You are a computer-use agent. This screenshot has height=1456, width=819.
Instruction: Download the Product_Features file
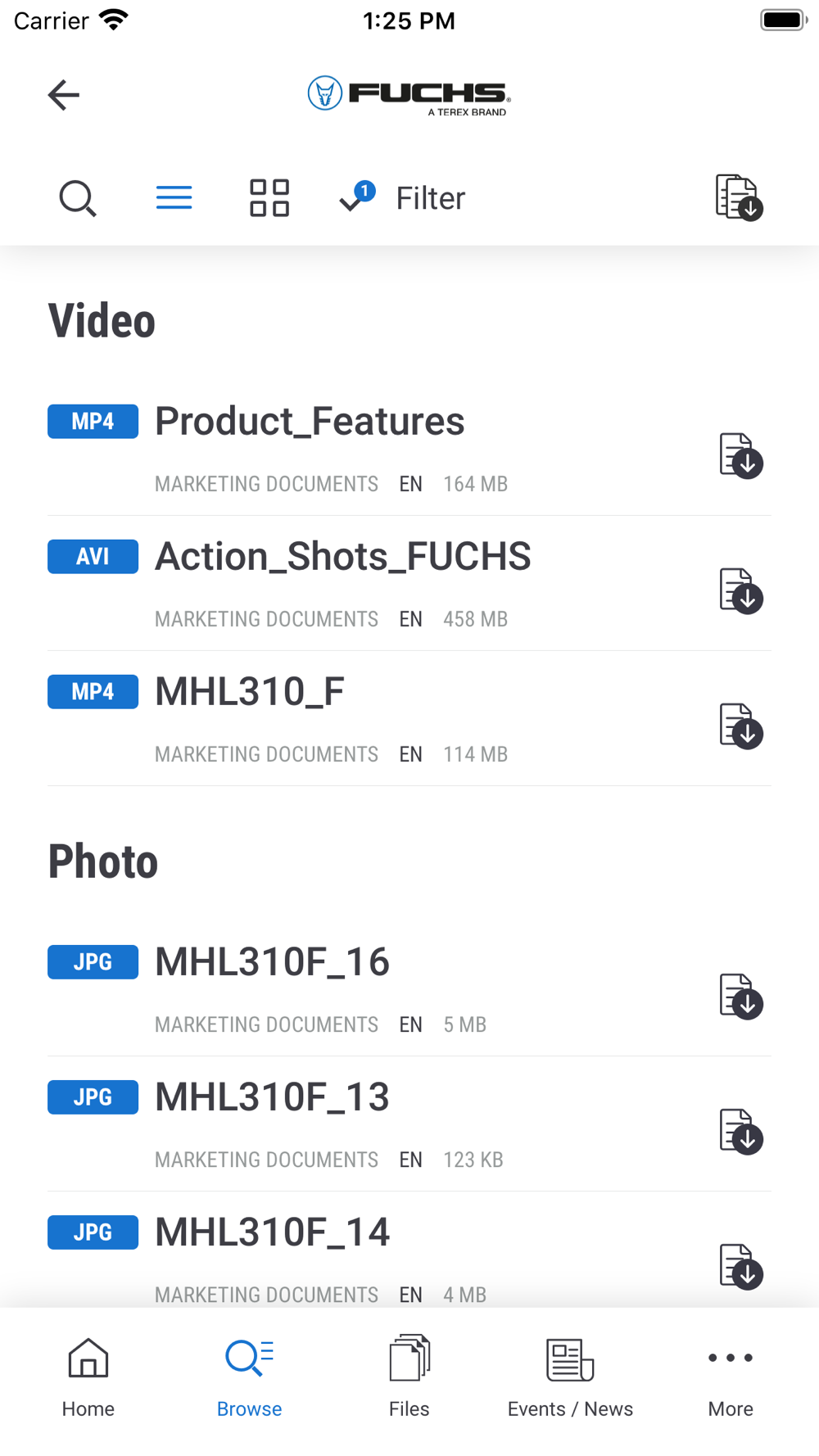[740, 456]
